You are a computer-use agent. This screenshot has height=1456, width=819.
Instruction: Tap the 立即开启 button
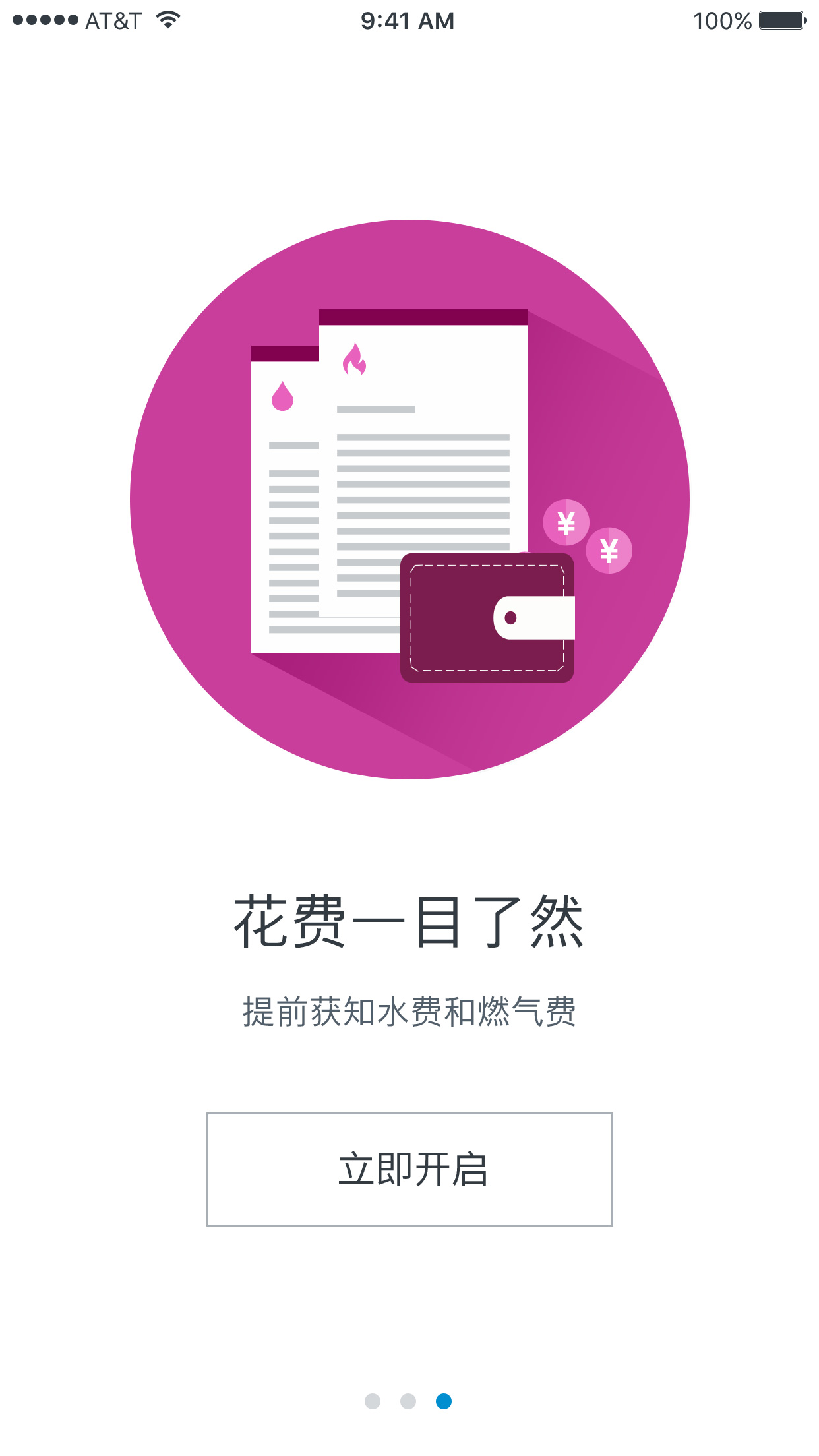(409, 1169)
